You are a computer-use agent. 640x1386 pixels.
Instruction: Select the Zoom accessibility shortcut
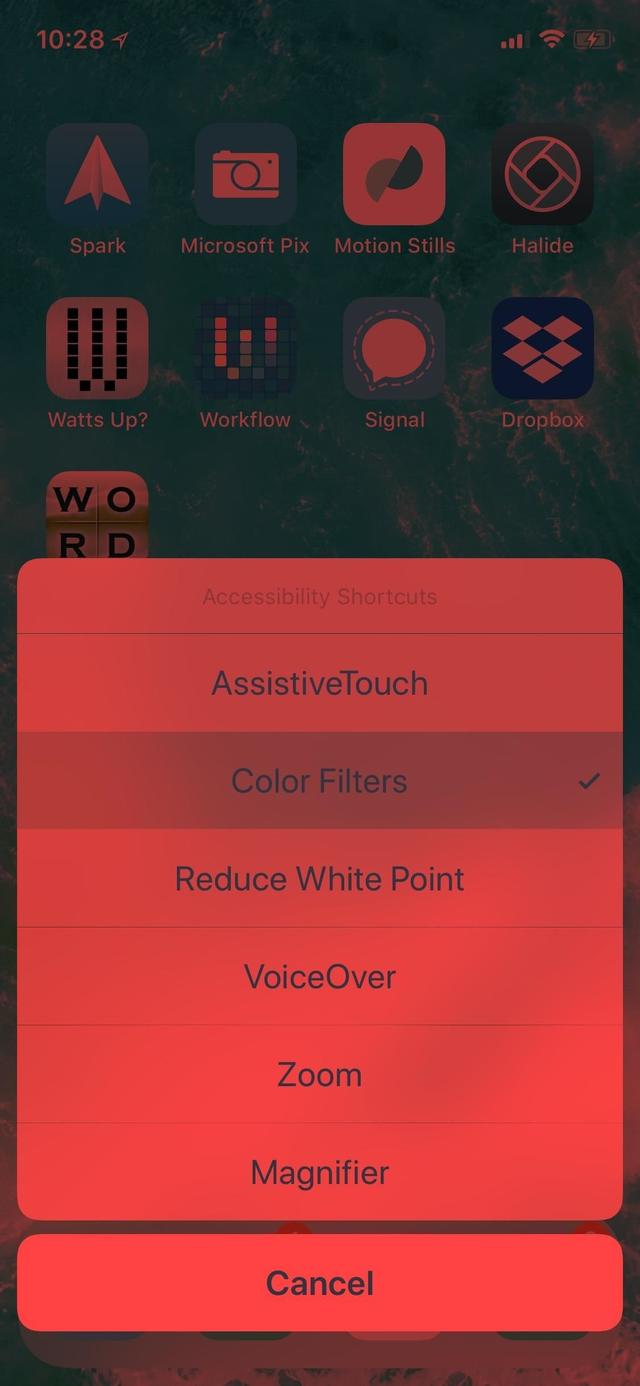point(320,1074)
